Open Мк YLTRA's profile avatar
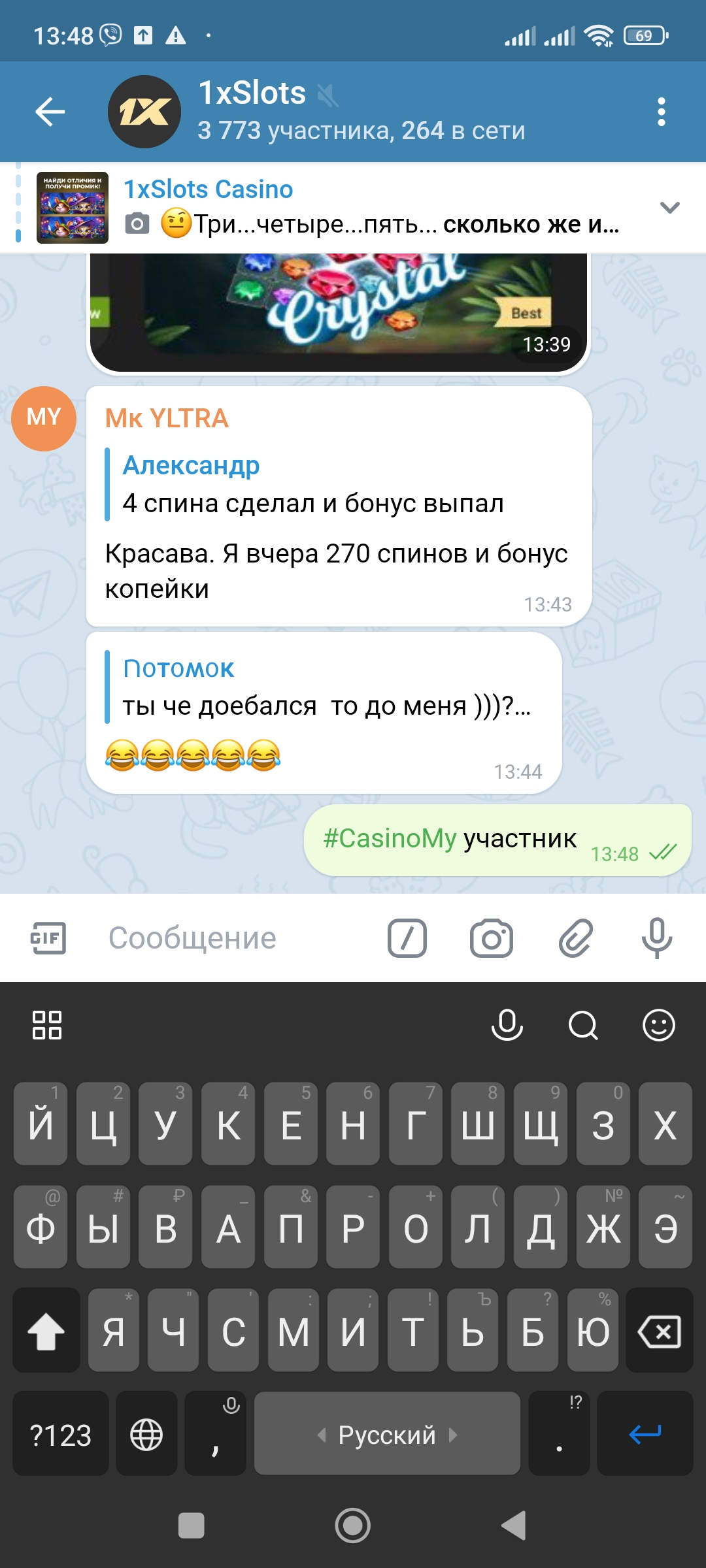This screenshot has height=1568, width=706. tap(44, 418)
